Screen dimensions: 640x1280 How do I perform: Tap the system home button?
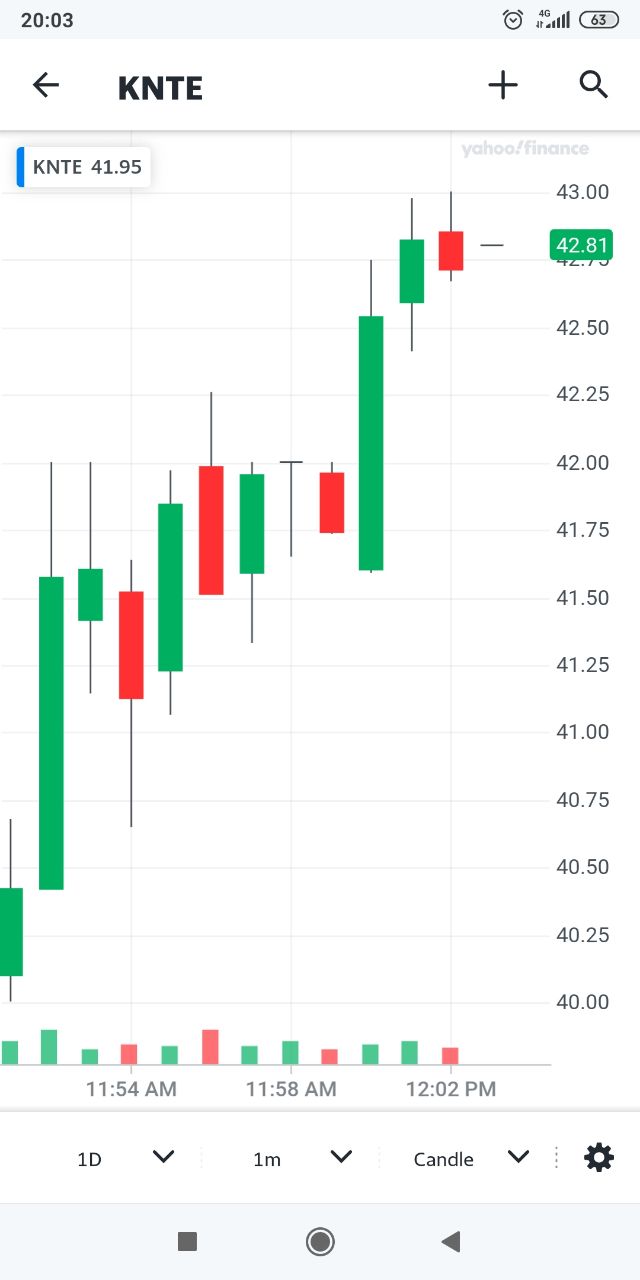click(x=320, y=1242)
